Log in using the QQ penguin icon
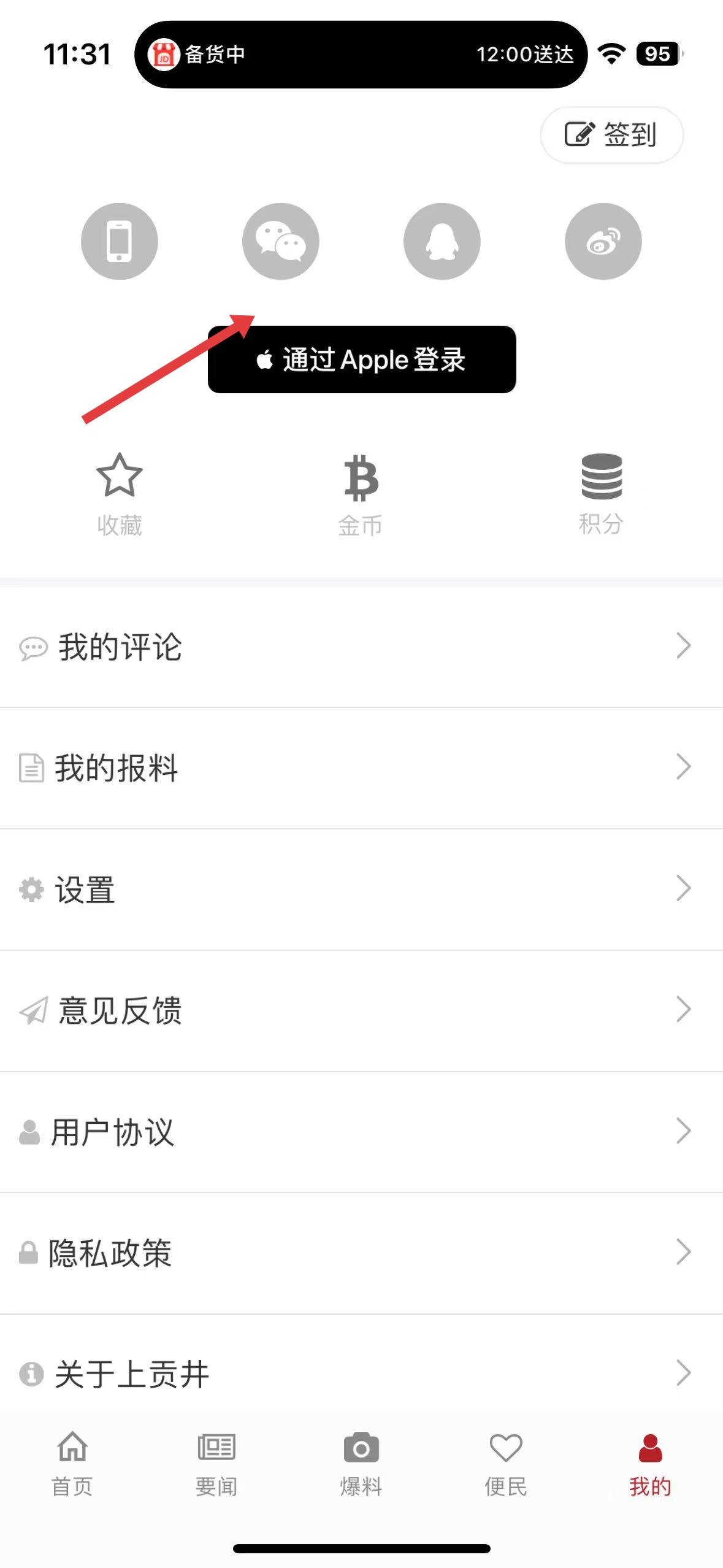The width and height of the screenshot is (723, 1568). (x=442, y=241)
